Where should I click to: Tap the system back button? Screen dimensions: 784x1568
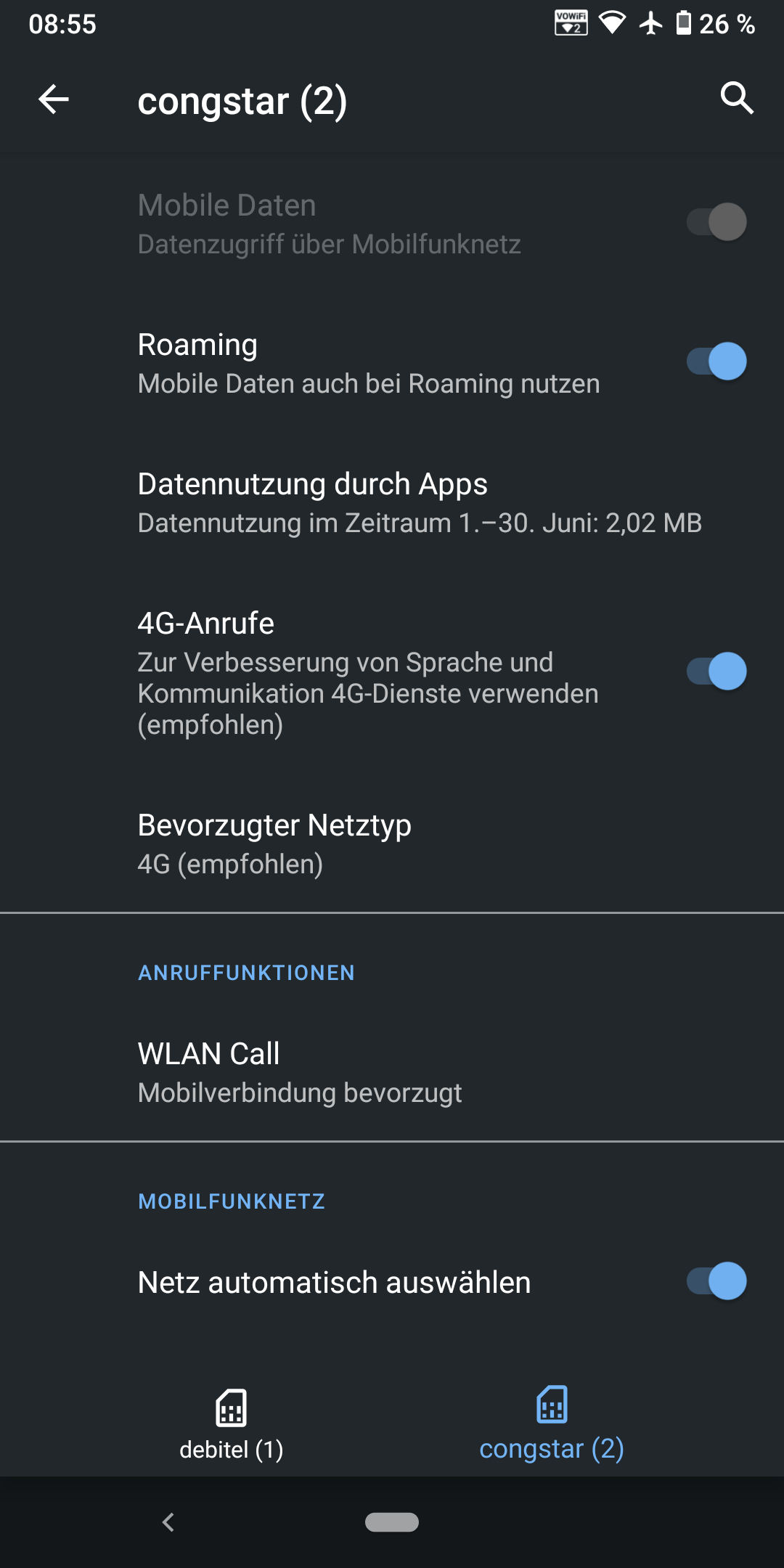tap(168, 1522)
